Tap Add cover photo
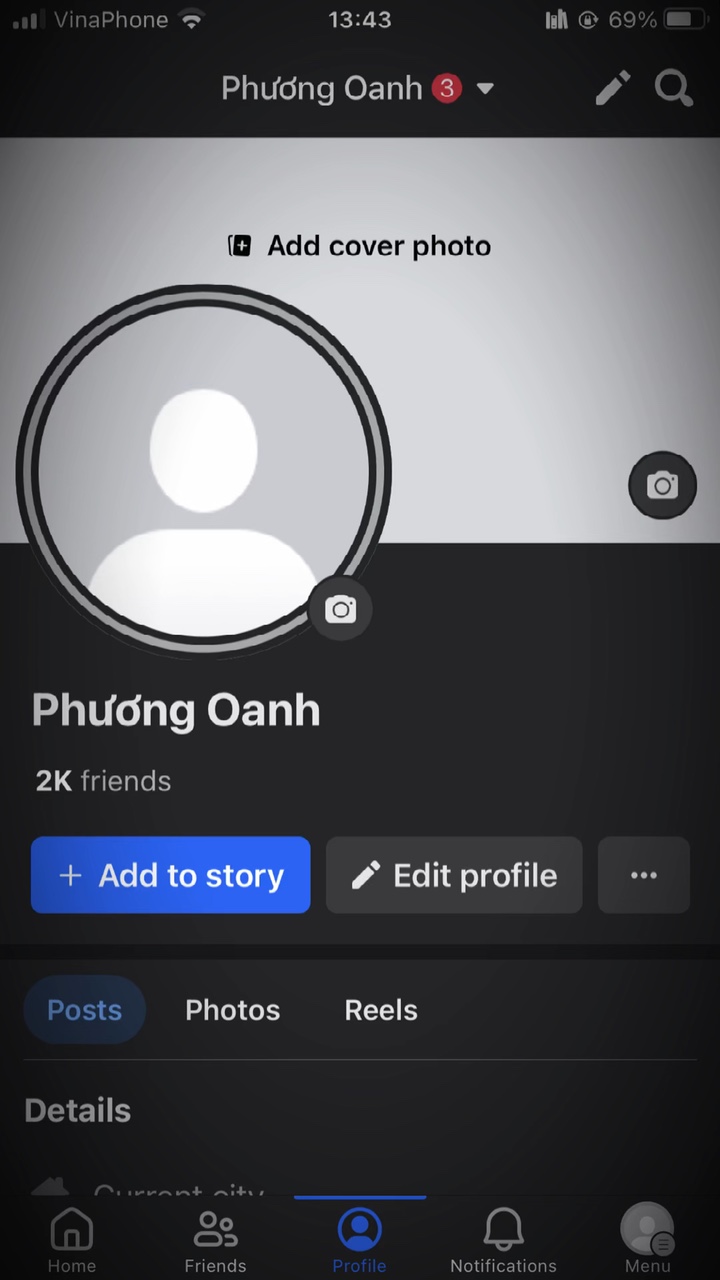Screen dimensions: 720x1280 pos(360,246)
